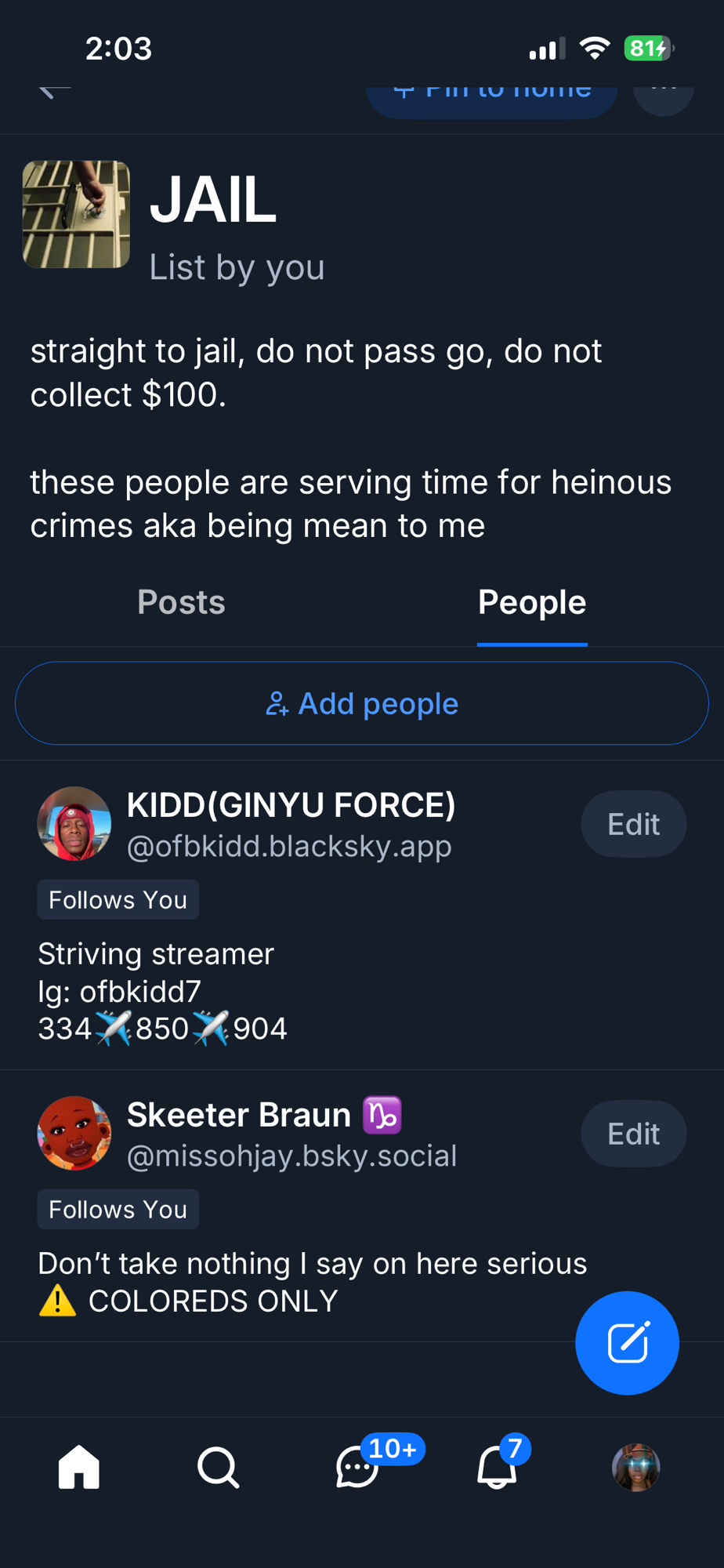Go back using the top-left arrow
The width and height of the screenshot is (724, 1568).
[x=53, y=91]
